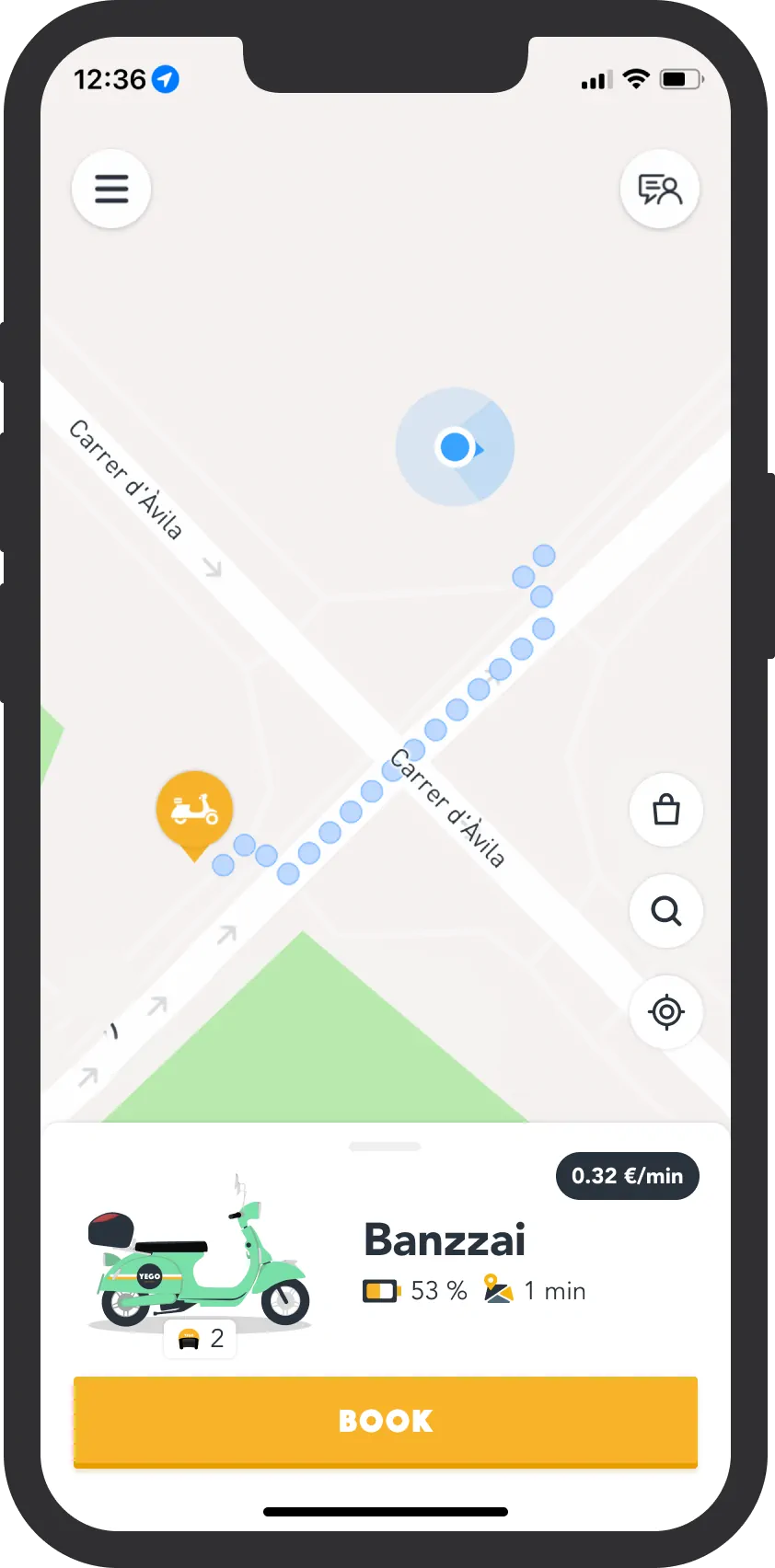The image size is (775, 1568).
Task: Tap the search magnifier button
Action: (665, 911)
